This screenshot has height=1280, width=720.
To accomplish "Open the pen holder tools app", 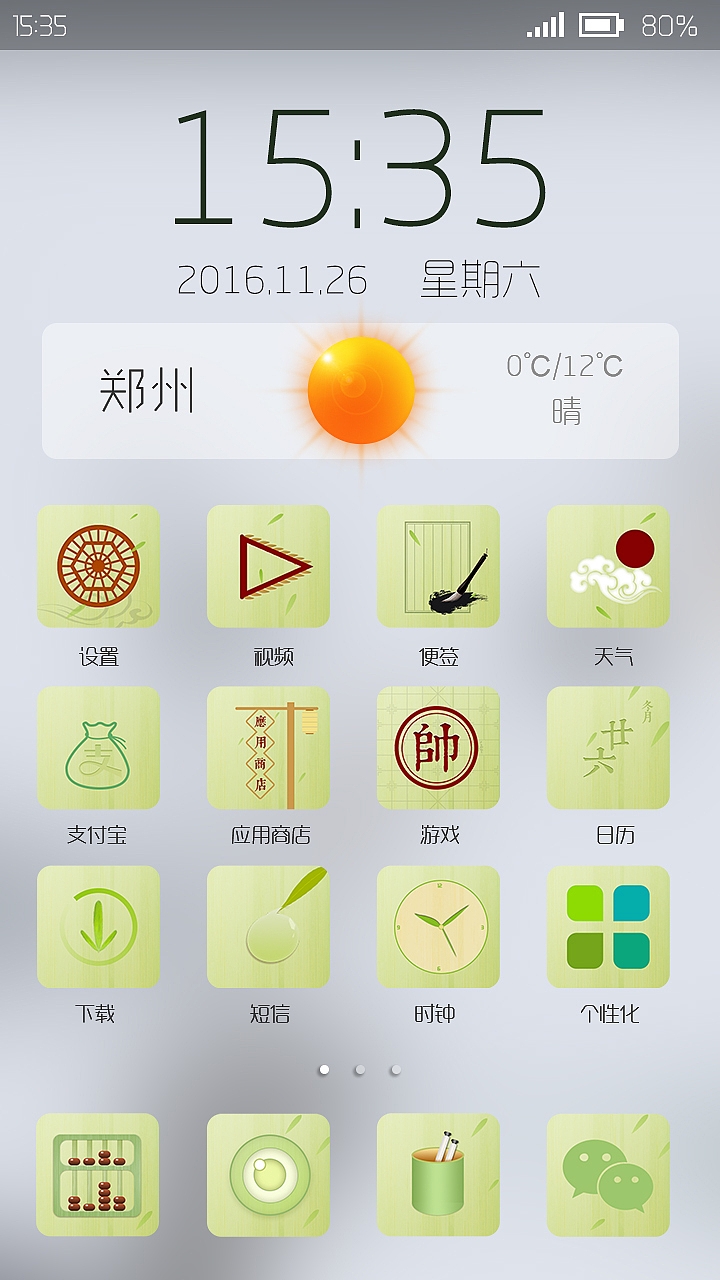I will coord(438,1174).
